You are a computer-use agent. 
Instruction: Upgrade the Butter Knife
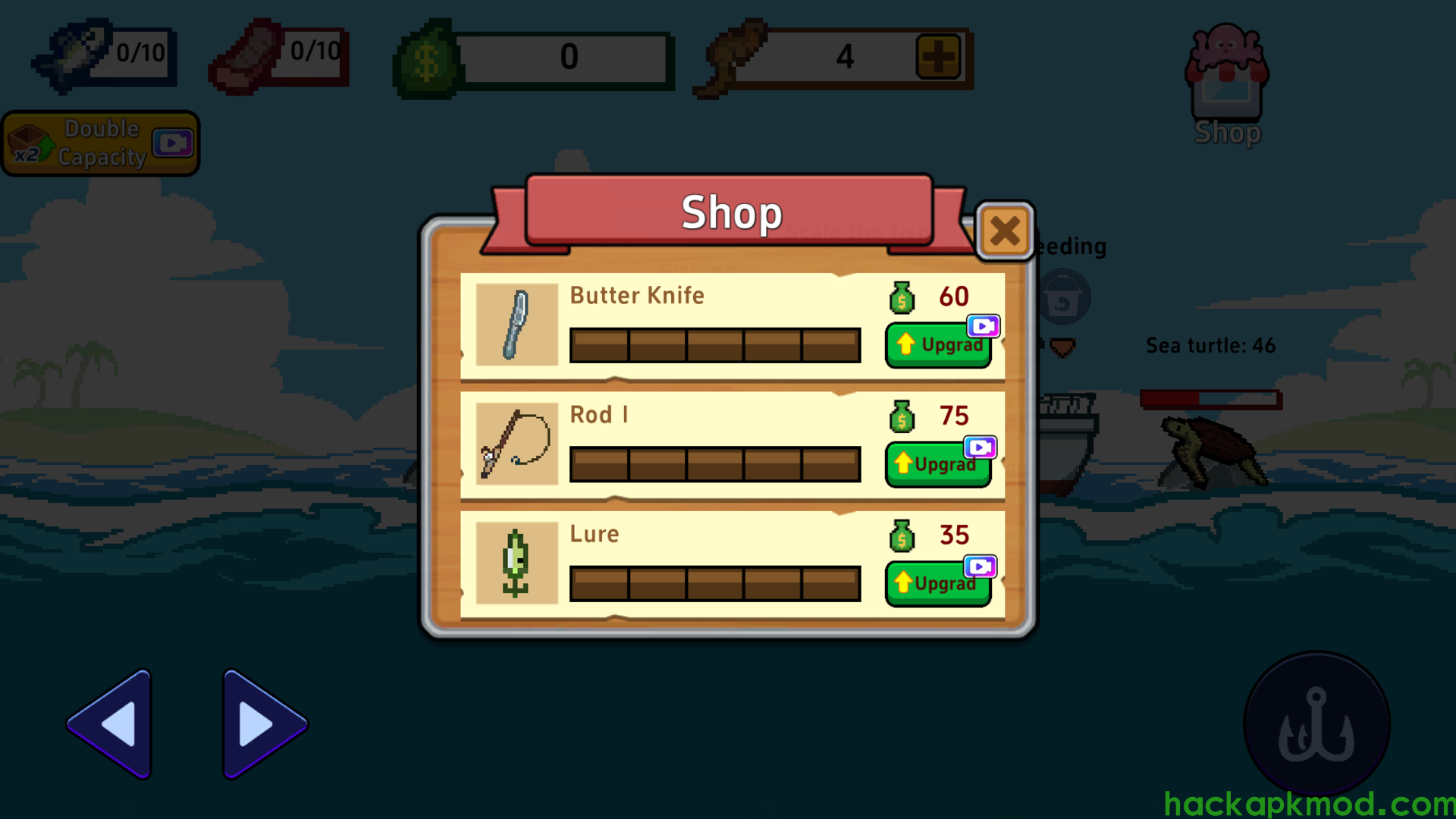pyautogui.click(x=938, y=346)
